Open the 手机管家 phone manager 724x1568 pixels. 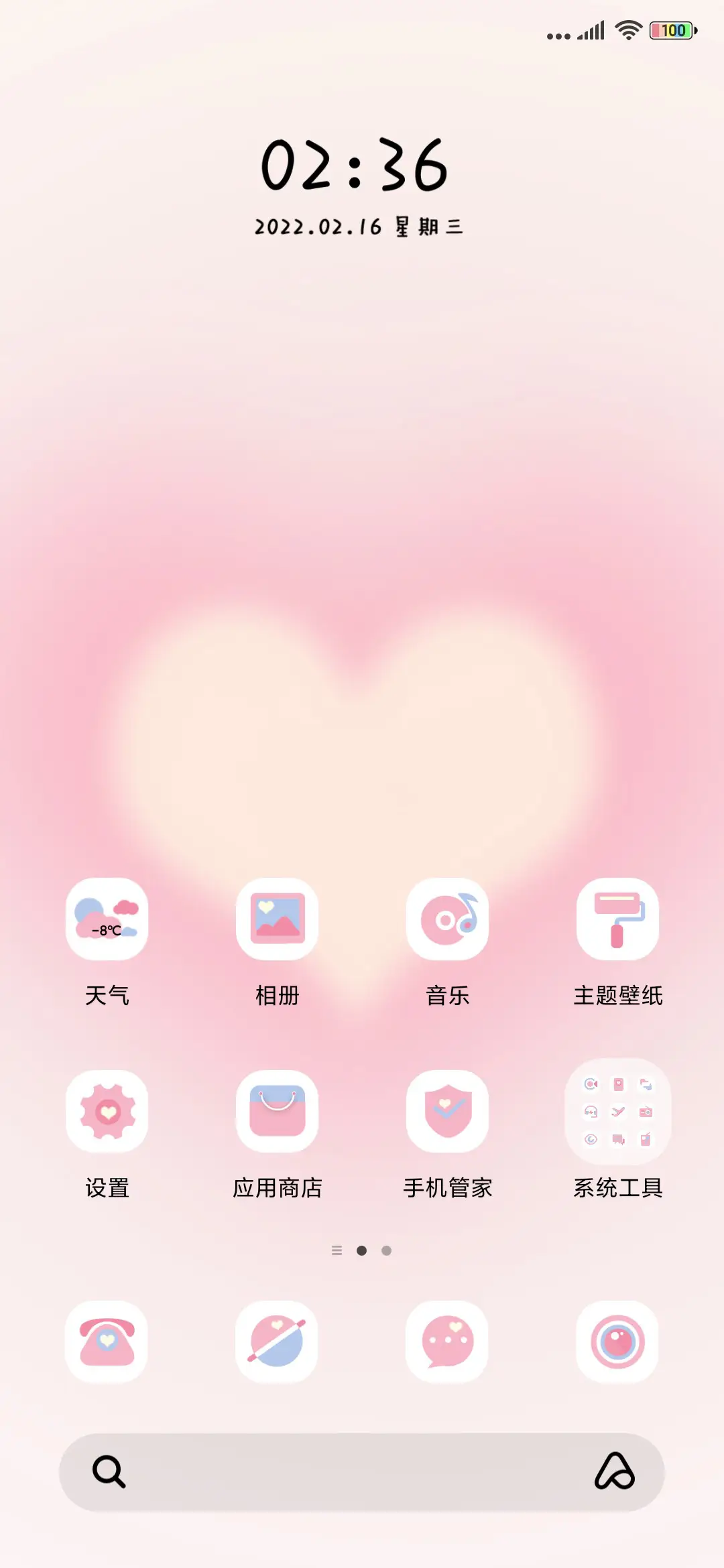[x=448, y=1112]
